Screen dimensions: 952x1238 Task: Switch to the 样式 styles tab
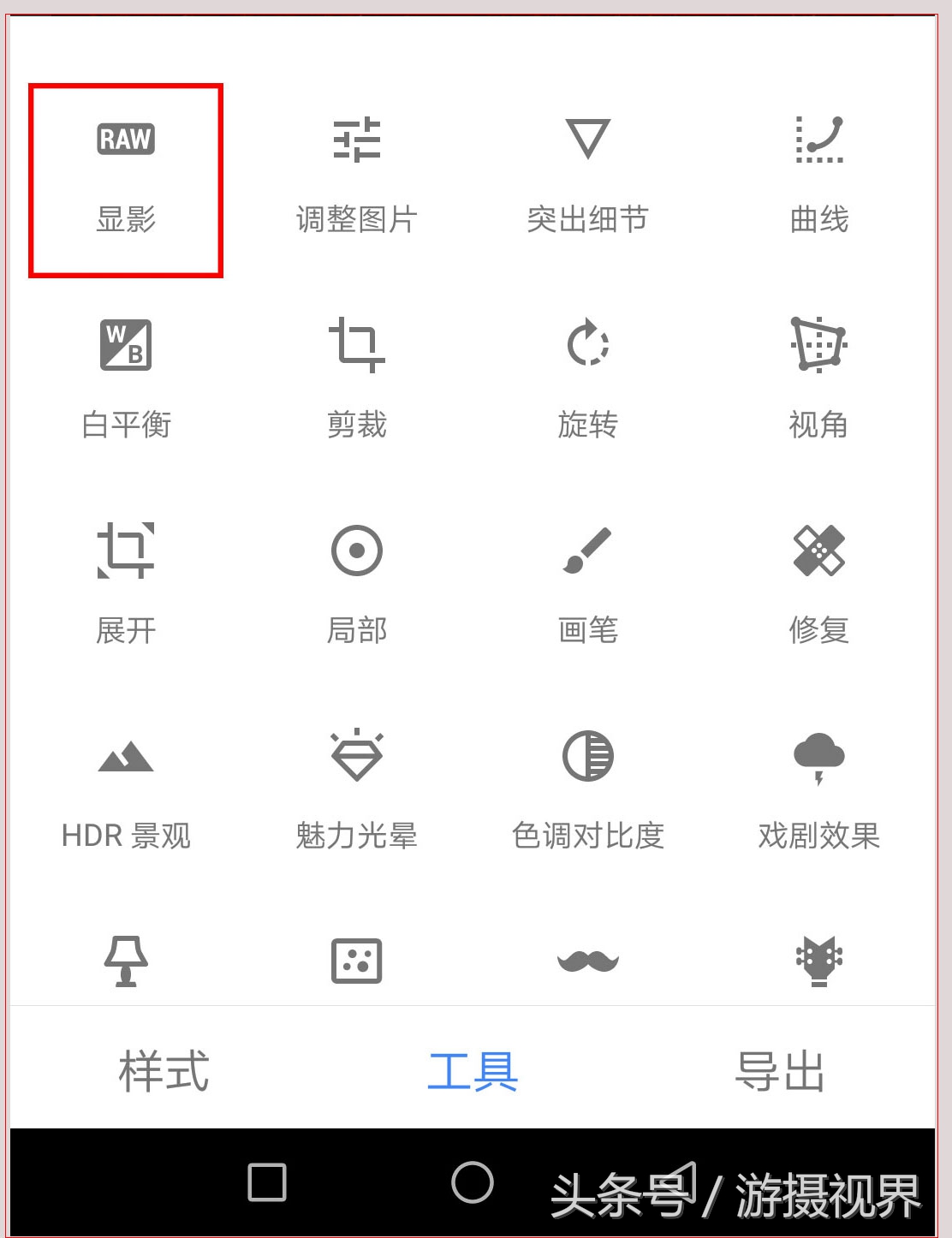(x=164, y=1072)
